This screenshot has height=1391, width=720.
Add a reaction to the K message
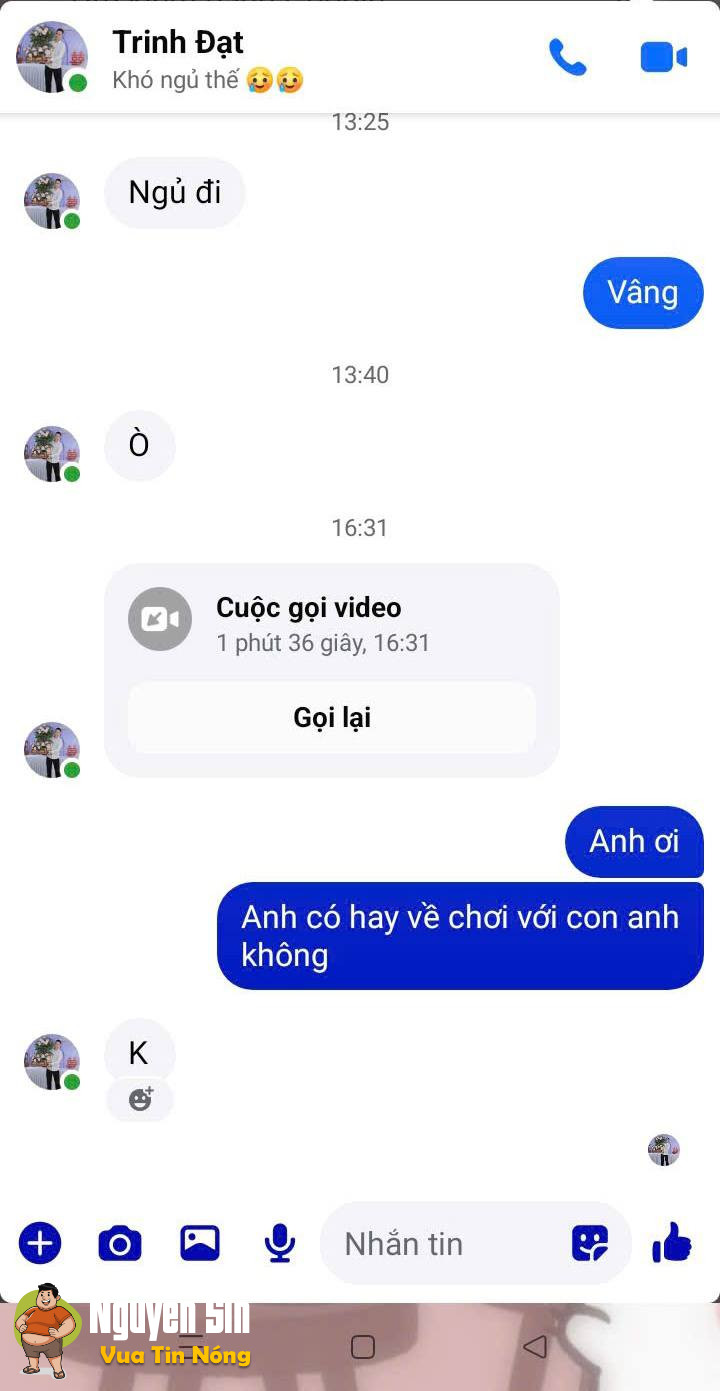(x=140, y=1099)
